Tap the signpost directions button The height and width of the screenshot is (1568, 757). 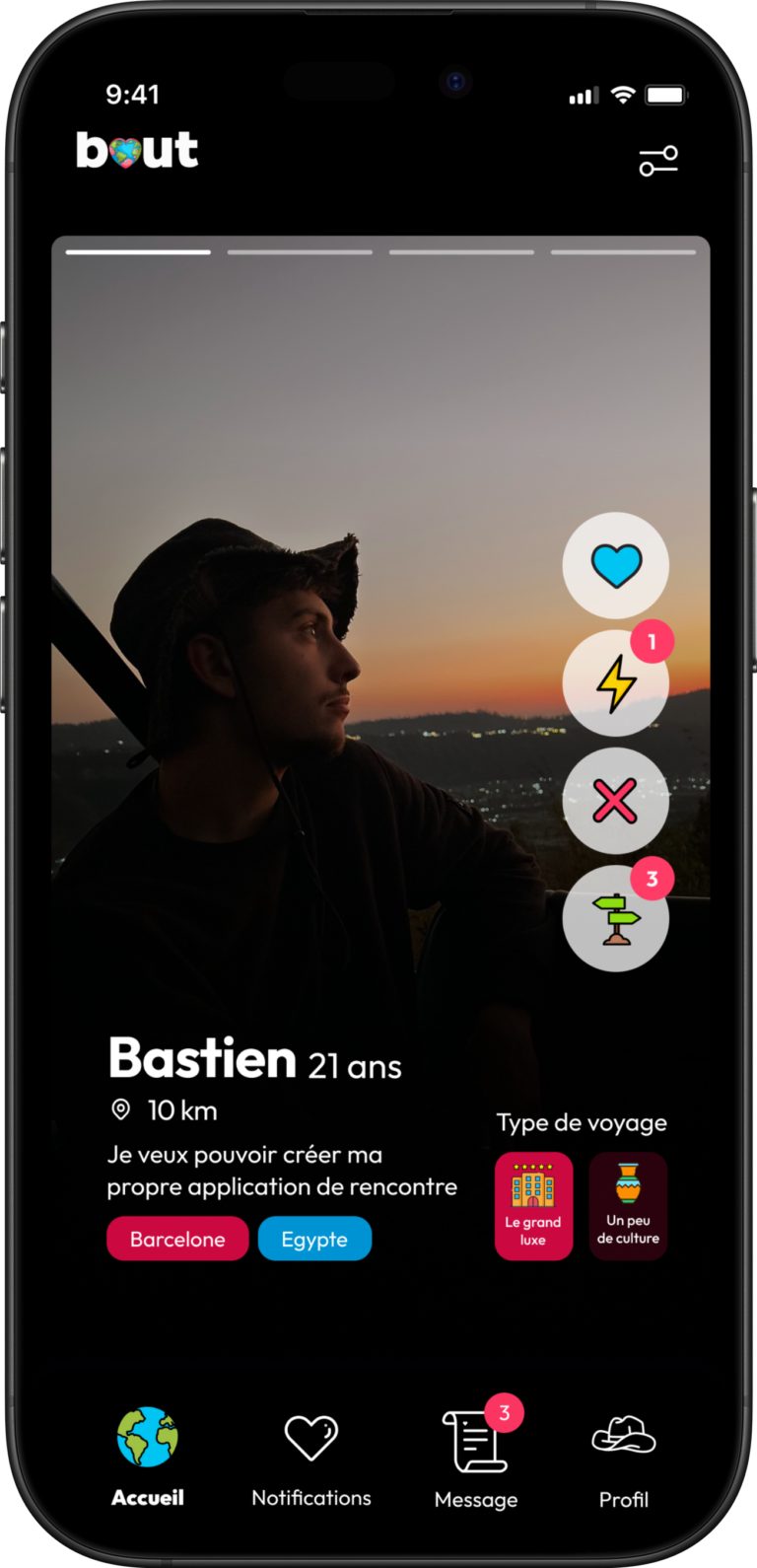[x=616, y=918]
